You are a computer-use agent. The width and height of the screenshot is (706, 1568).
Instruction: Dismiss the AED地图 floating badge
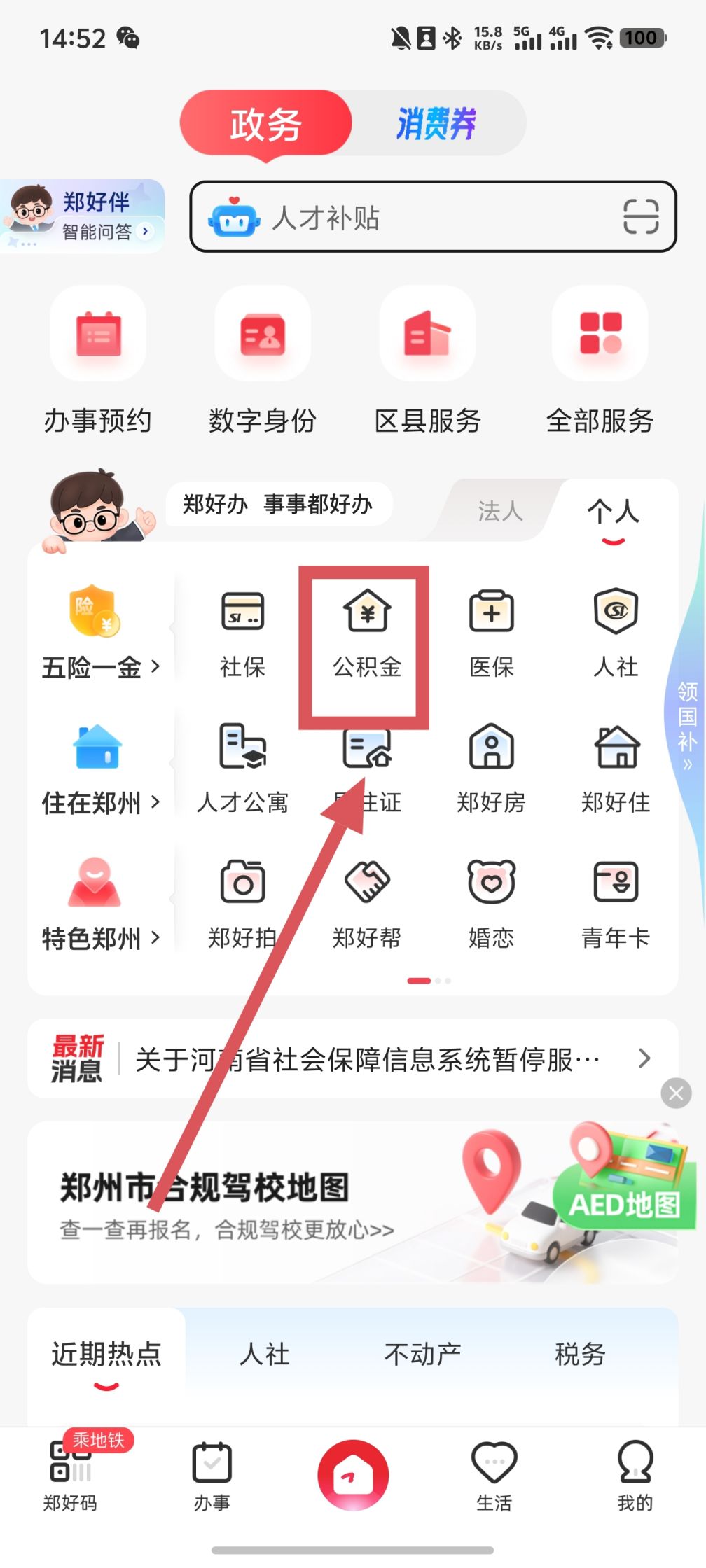[x=676, y=1093]
